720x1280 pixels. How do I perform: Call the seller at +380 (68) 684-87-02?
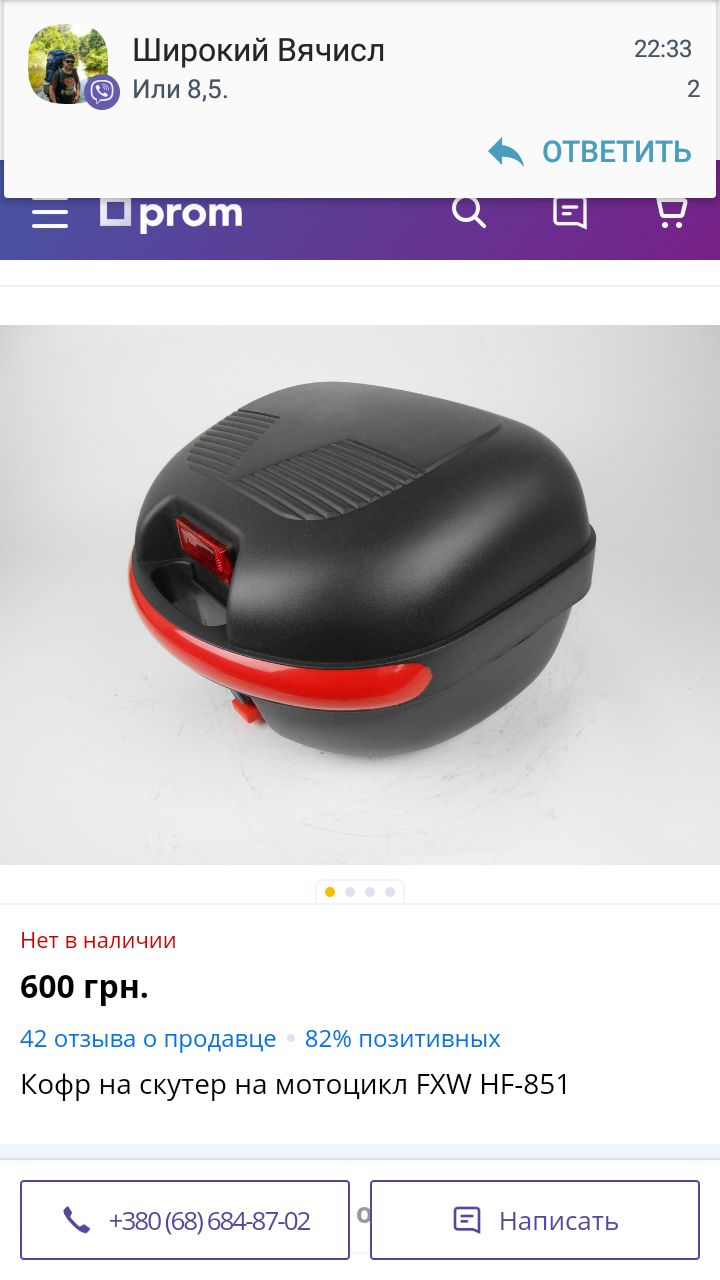(x=185, y=1220)
